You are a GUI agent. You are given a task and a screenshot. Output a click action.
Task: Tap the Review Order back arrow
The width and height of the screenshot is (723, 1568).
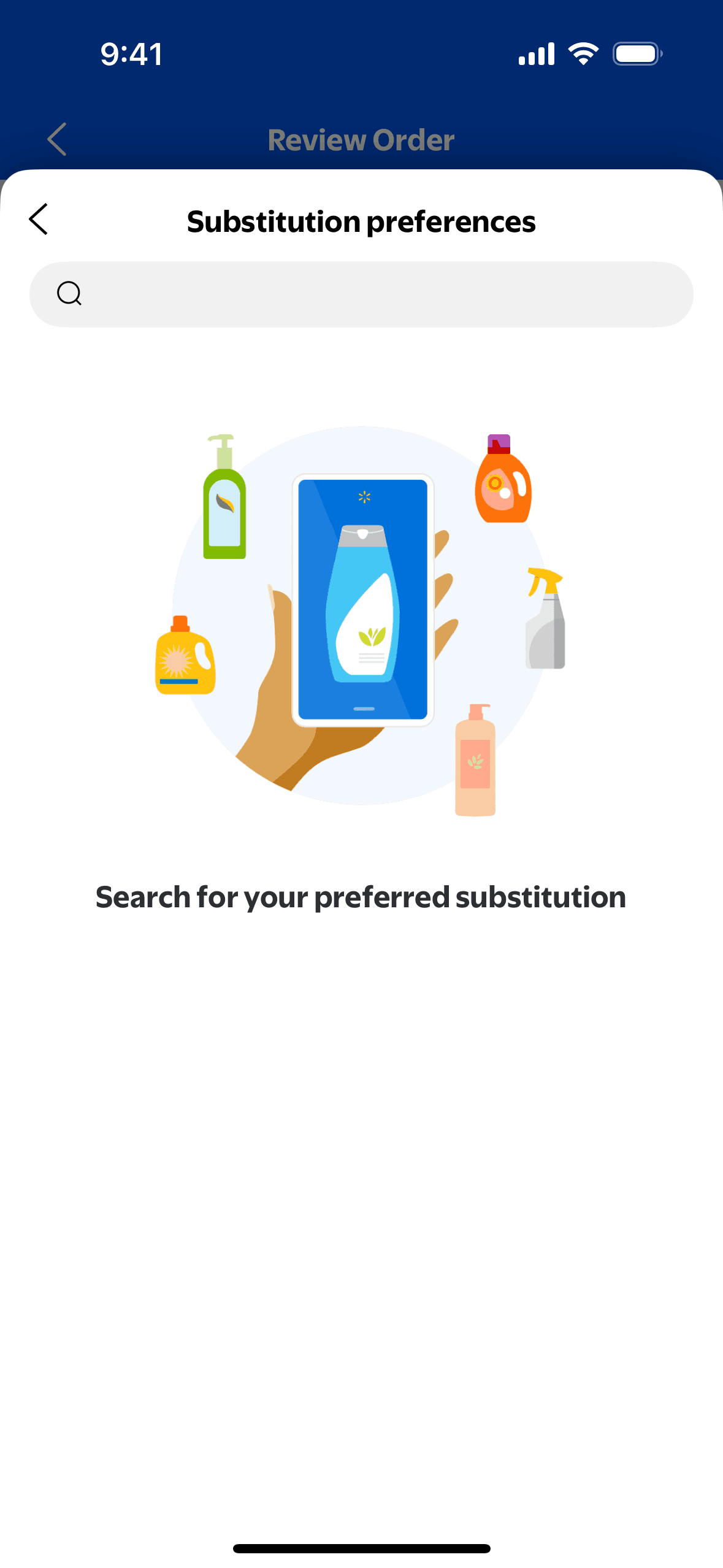(56, 139)
